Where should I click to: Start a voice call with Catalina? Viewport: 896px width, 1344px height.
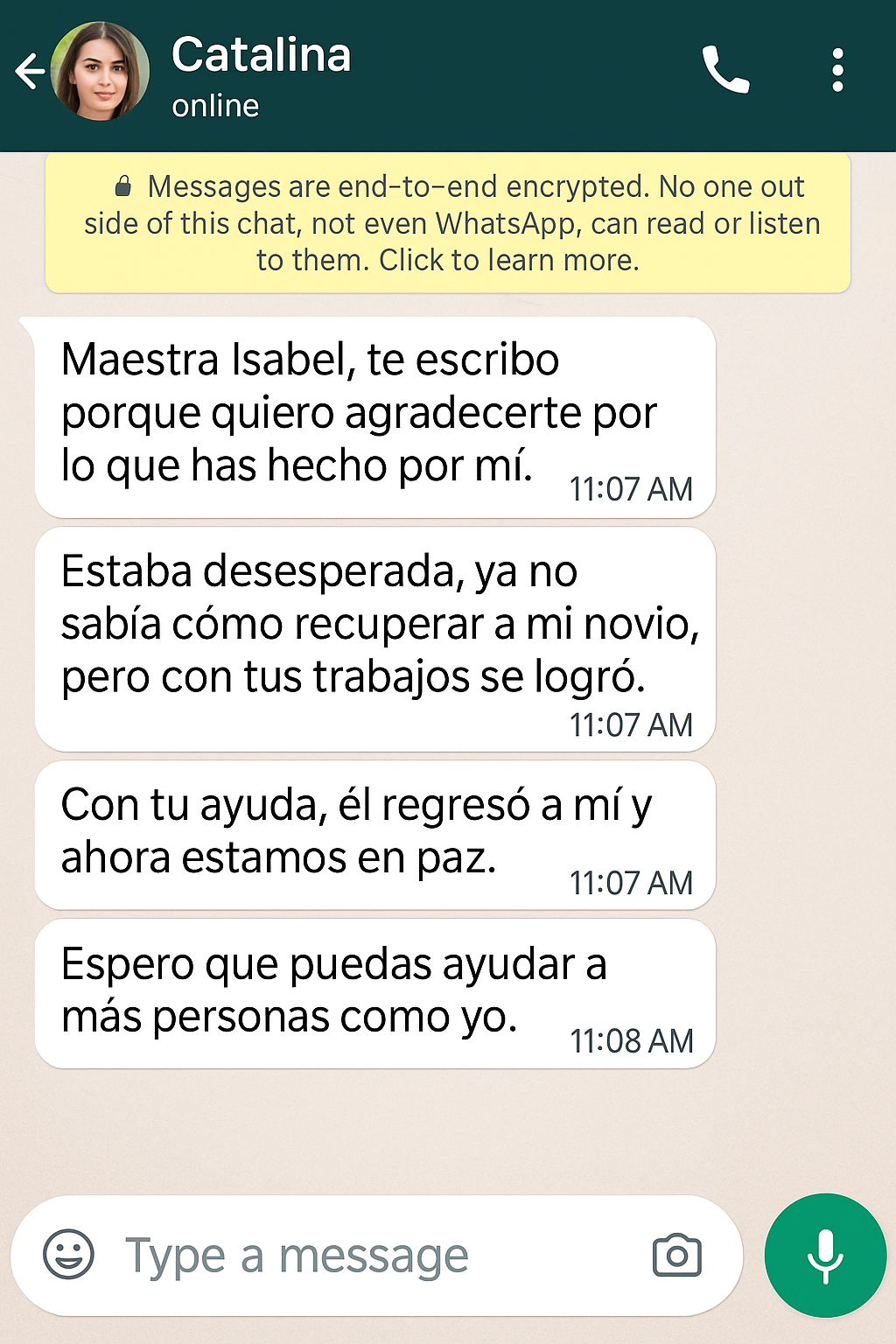pyautogui.click(x=725, y=70)
